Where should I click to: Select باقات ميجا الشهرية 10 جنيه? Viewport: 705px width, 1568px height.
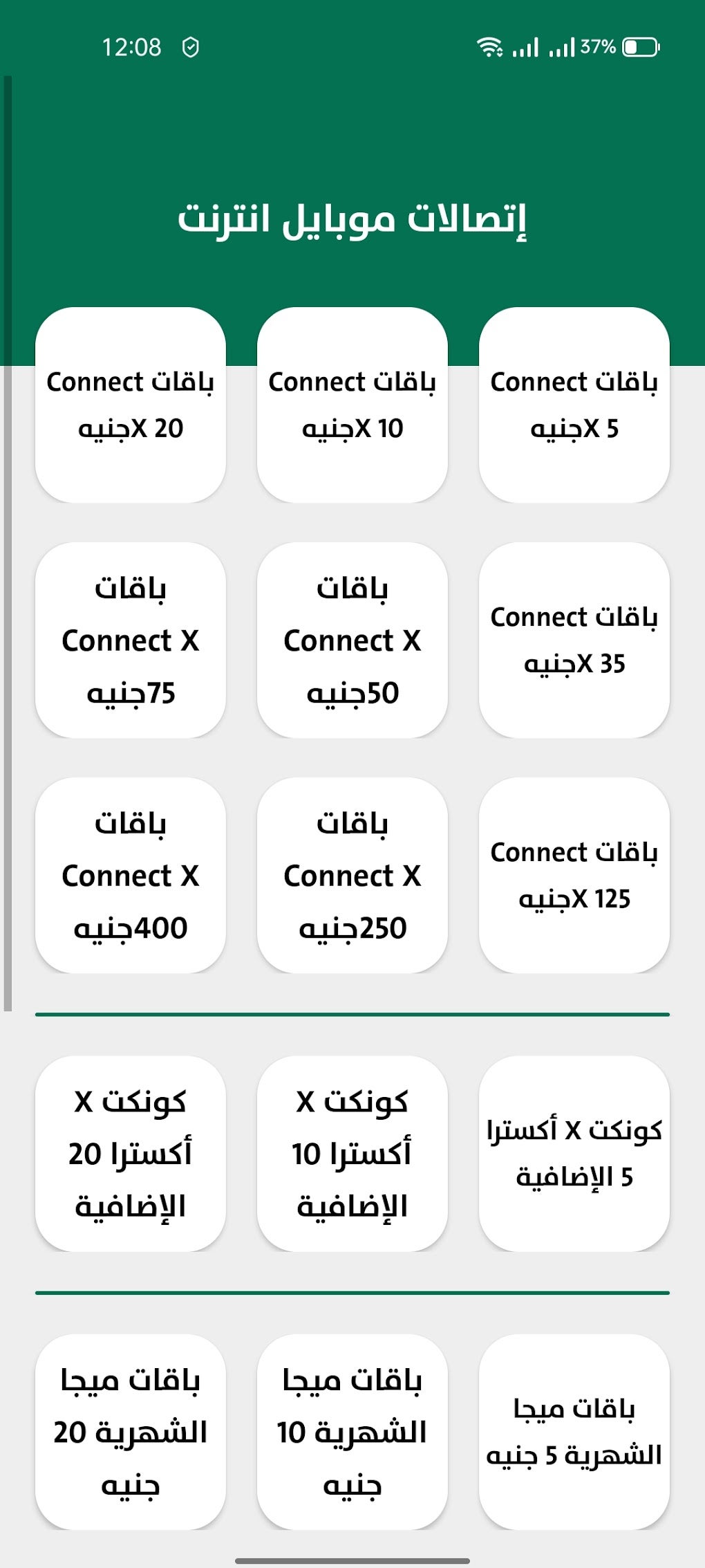pyautogui.click(x=352, y=1432)
